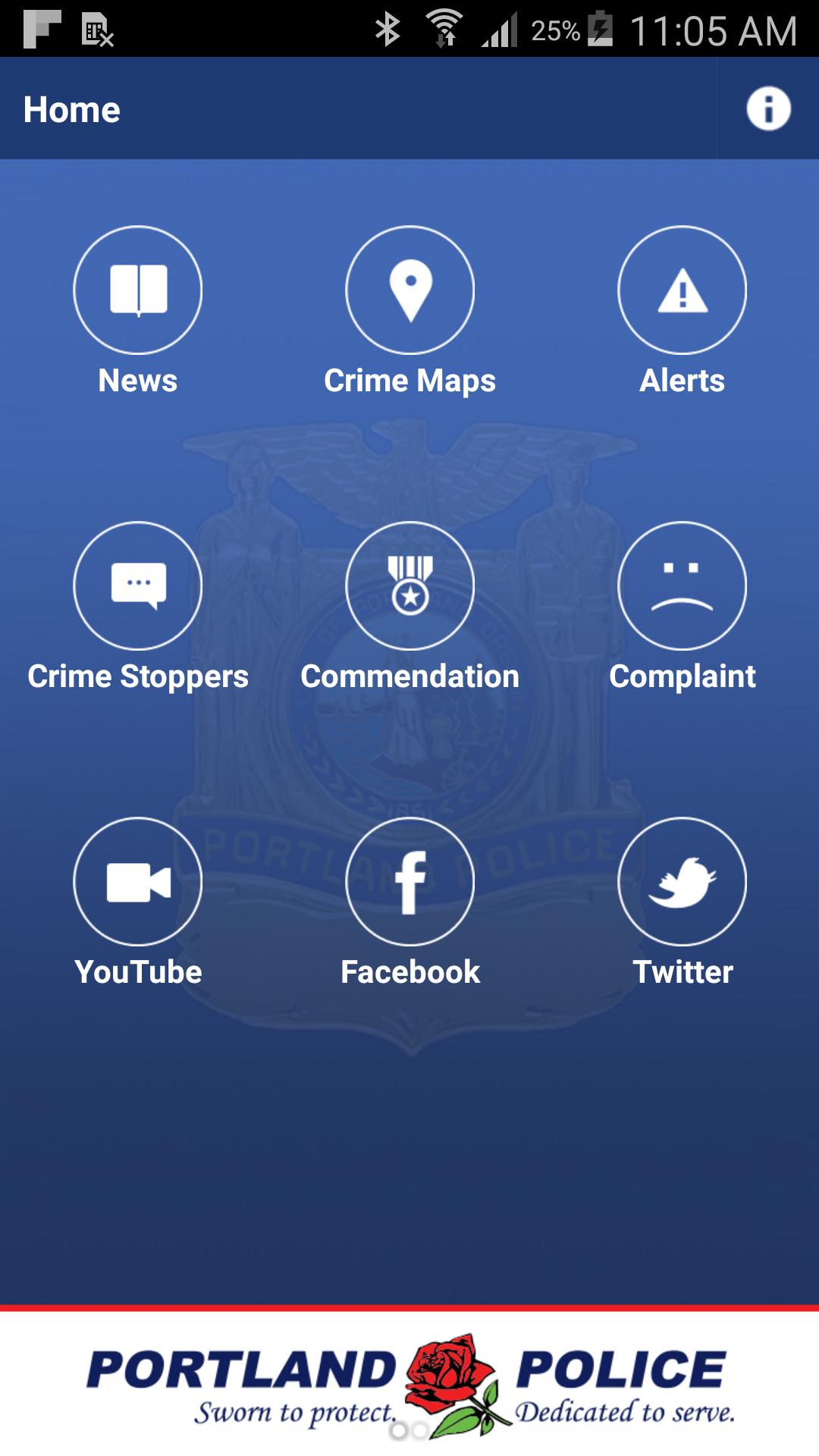
Task: Open the News section
Action: tap(137, 290)
